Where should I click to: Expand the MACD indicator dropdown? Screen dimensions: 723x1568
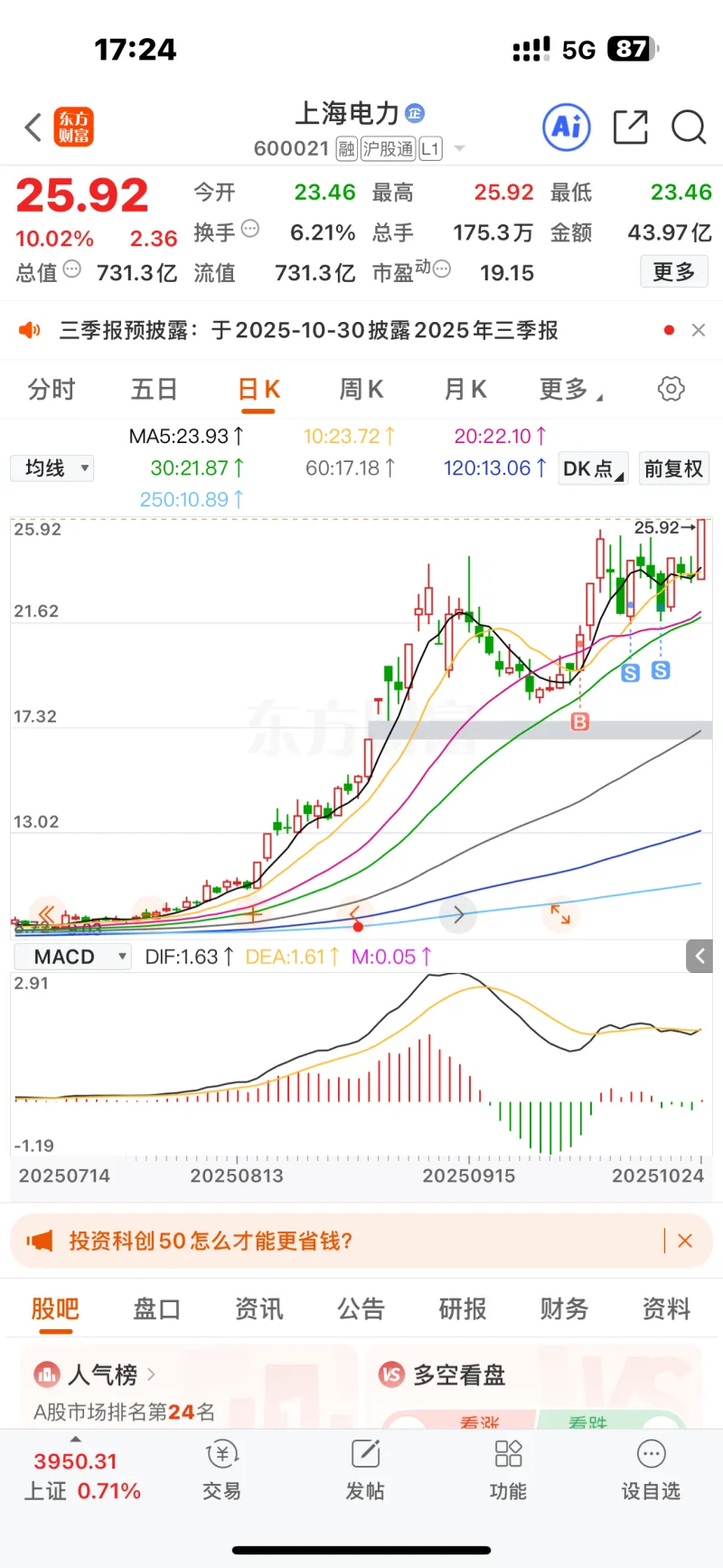click(72, 957)
